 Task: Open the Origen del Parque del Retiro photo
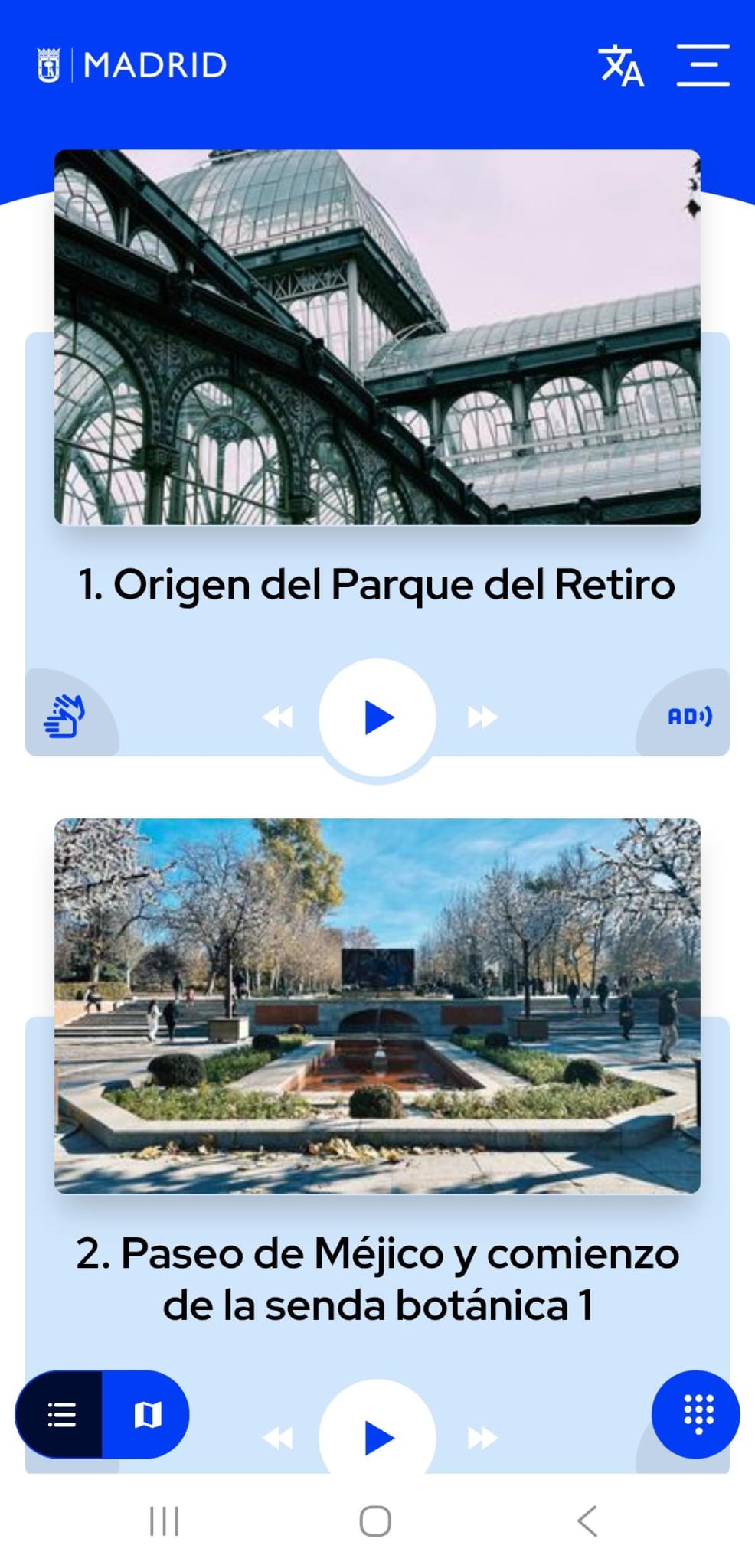click(x=377, y=337)
